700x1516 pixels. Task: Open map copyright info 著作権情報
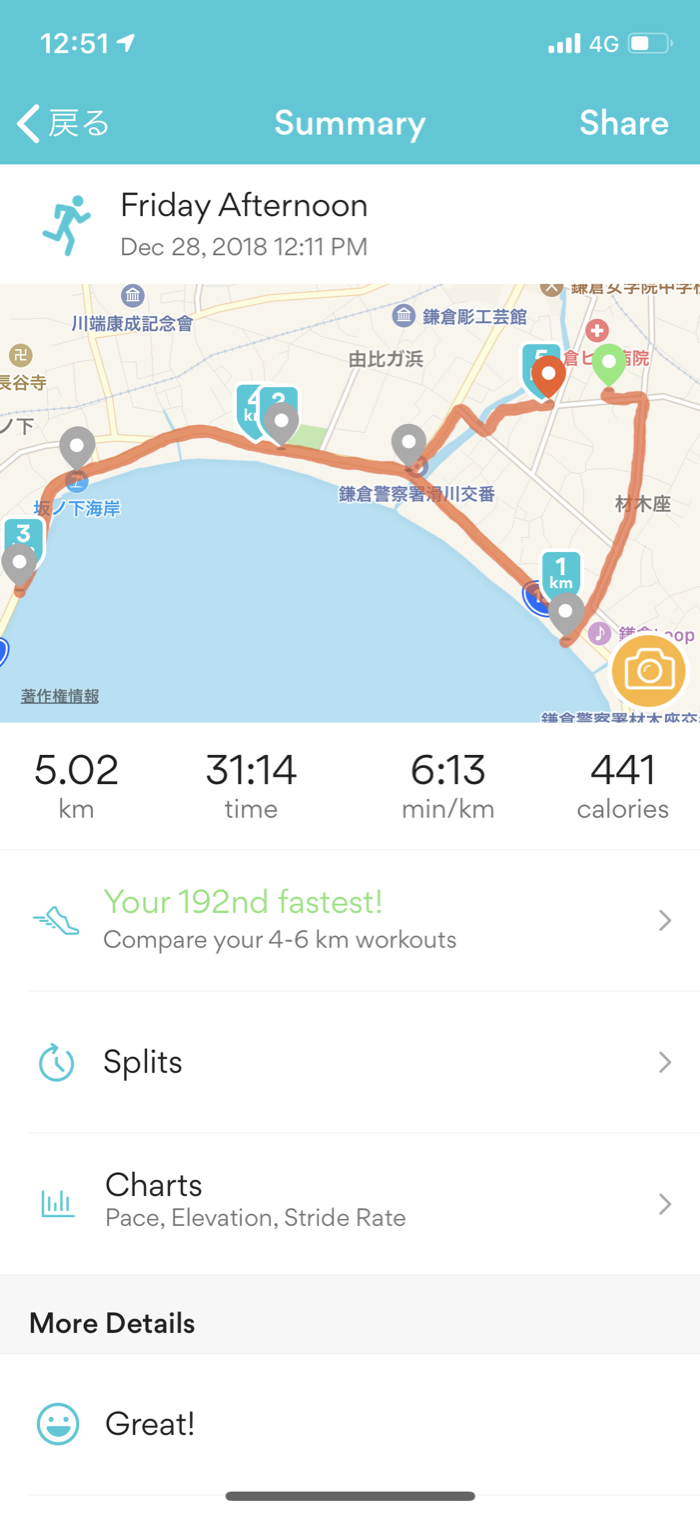tap(60, 697)
